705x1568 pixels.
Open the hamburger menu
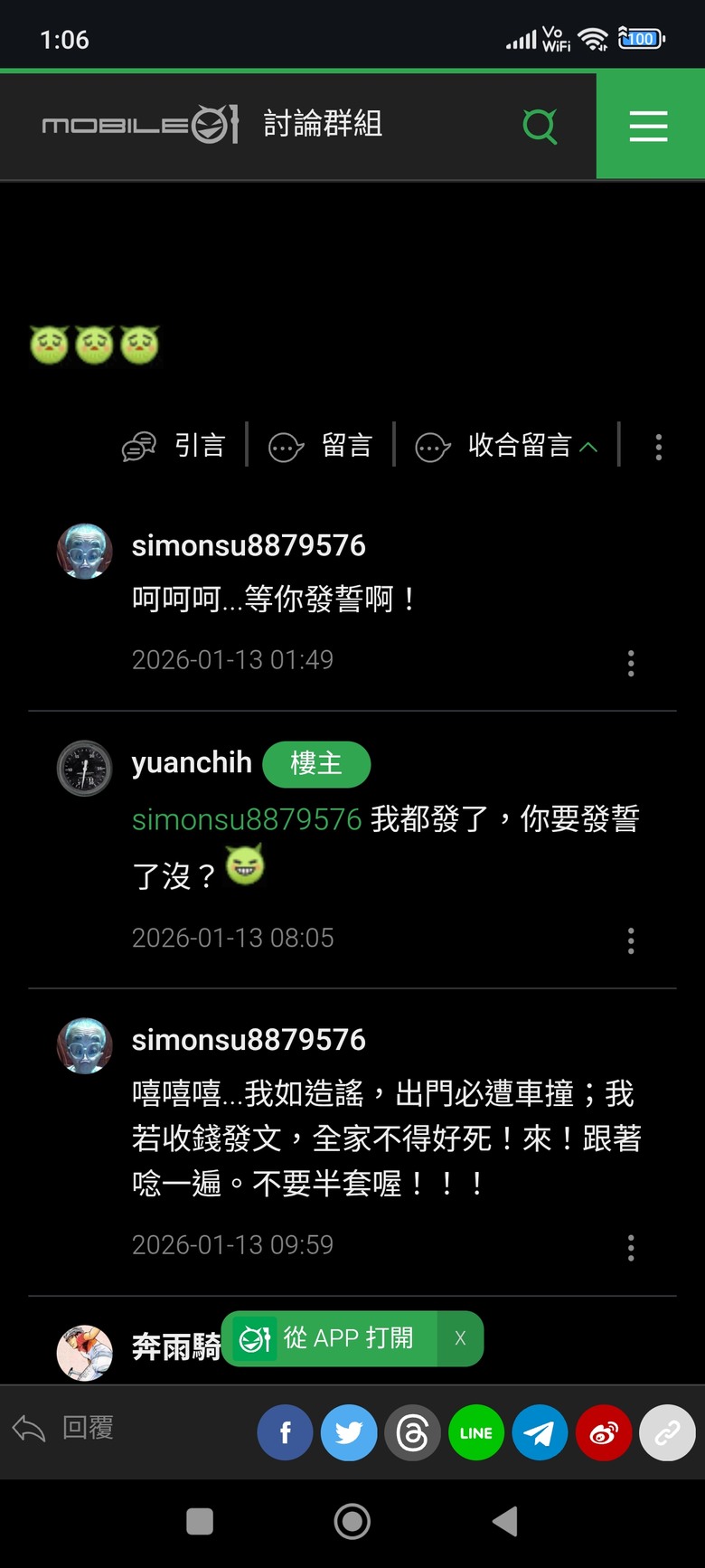(648, 126)
